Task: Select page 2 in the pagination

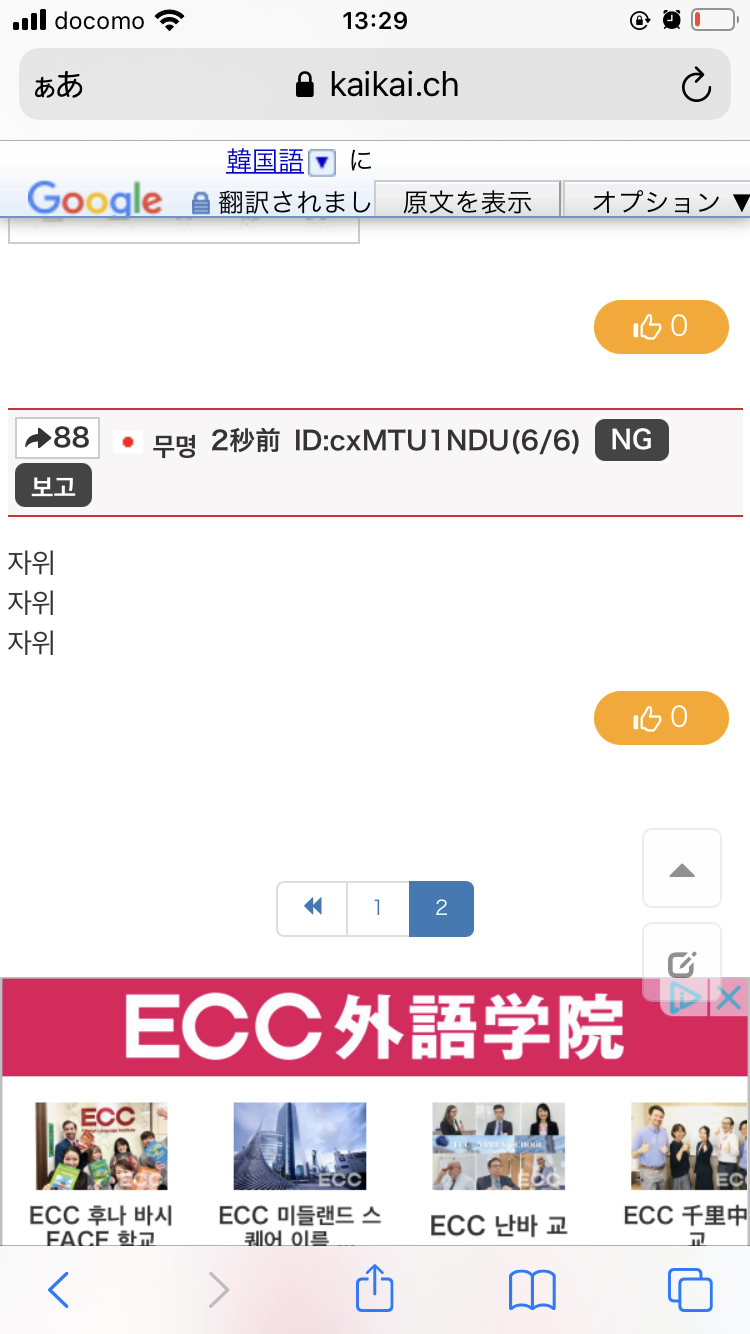Action: coord(441,908)
